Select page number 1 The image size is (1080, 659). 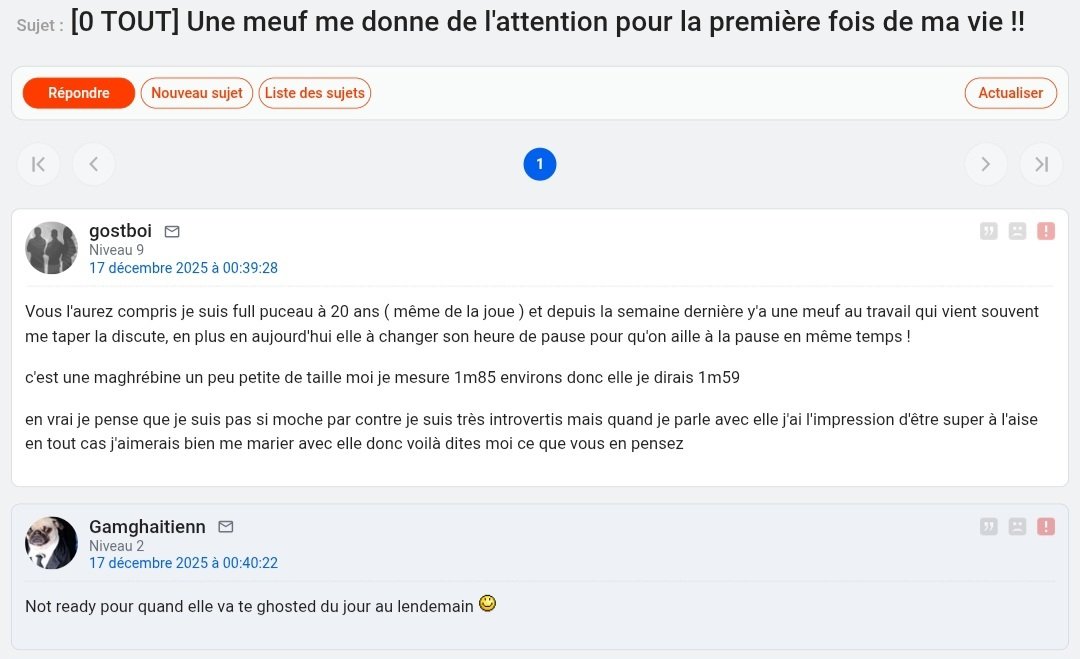(540, 164)
